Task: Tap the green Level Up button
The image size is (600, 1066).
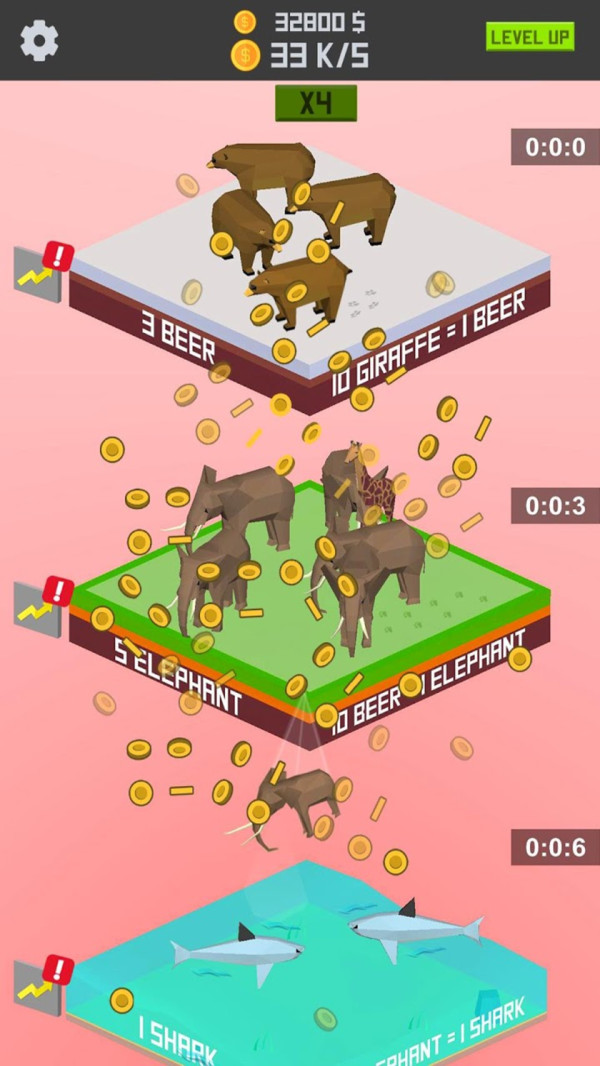Action: (530, 37)
